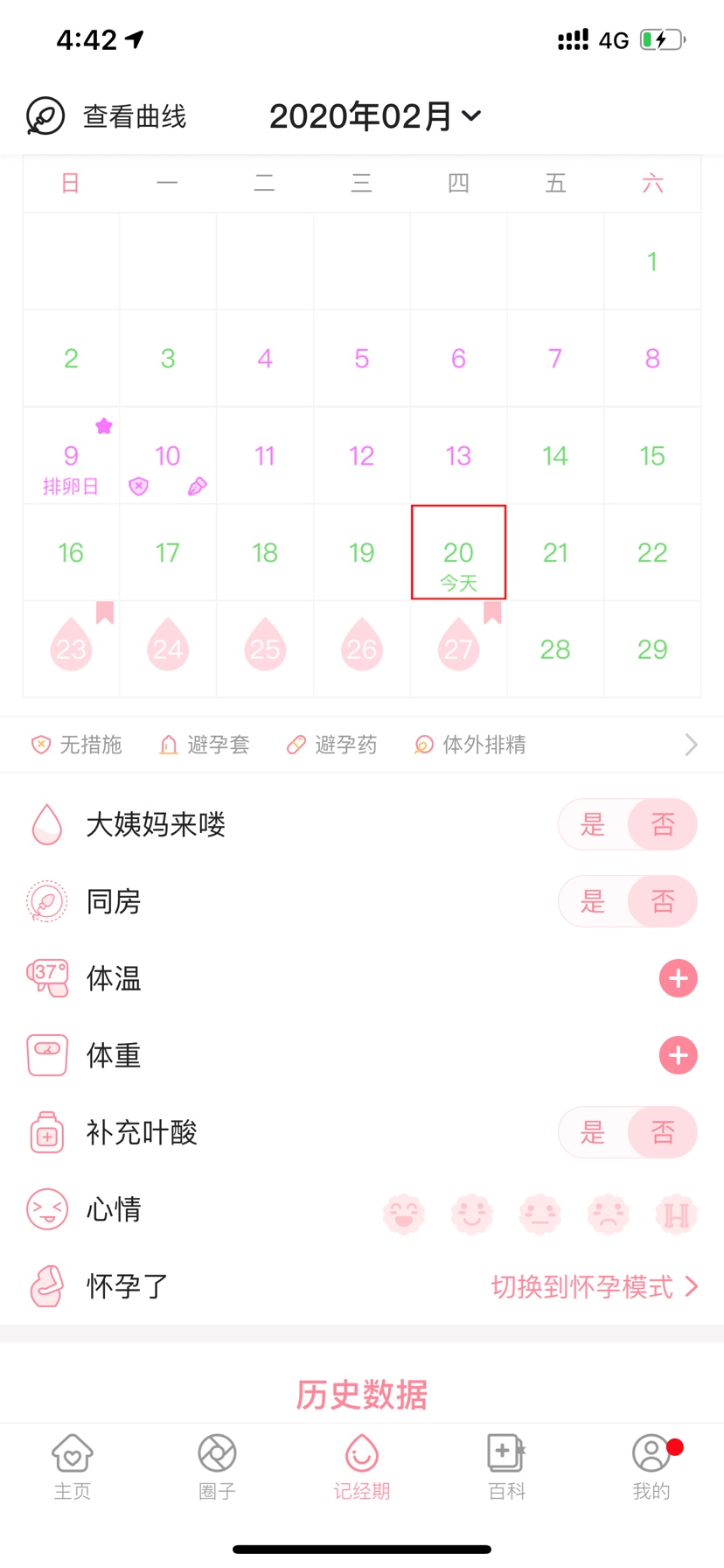
Task: Add a 体温 temperature record
Action: pyautogui.click(x=678, y=978)
